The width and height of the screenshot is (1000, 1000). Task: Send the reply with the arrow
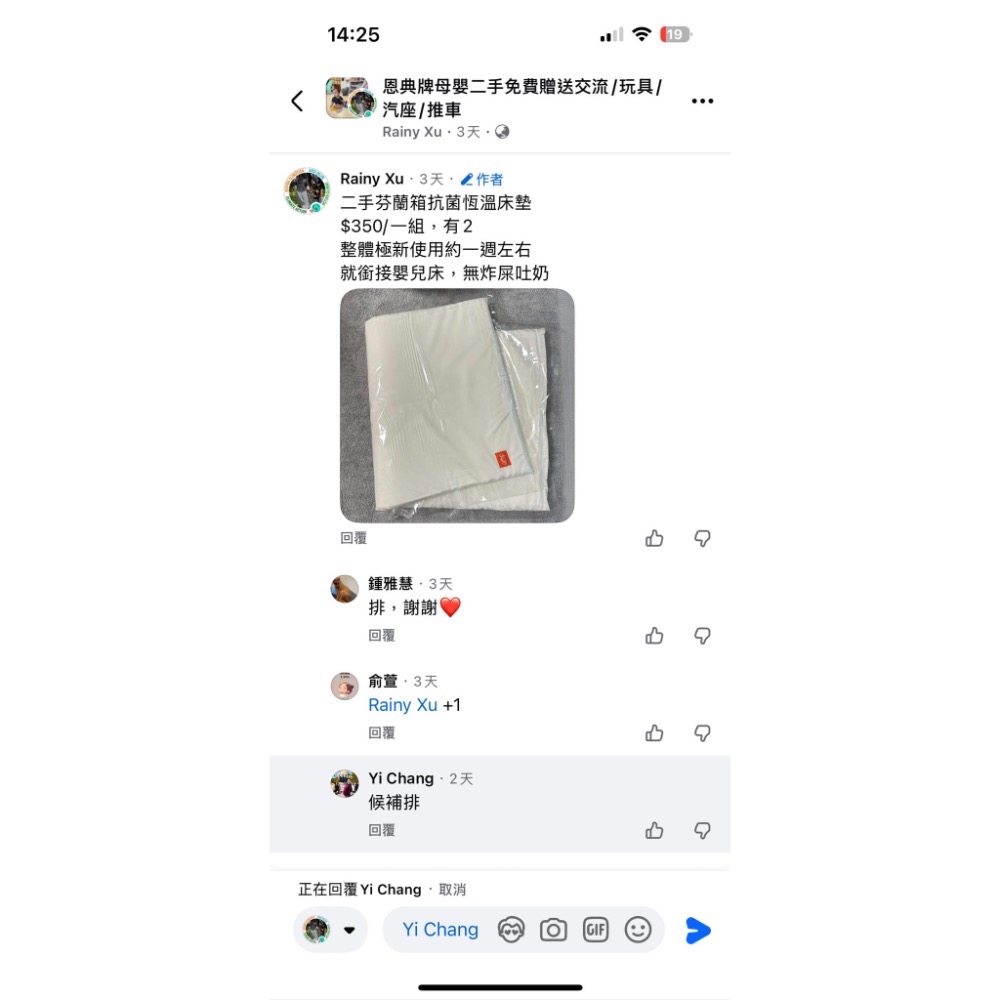click(697, 930)
